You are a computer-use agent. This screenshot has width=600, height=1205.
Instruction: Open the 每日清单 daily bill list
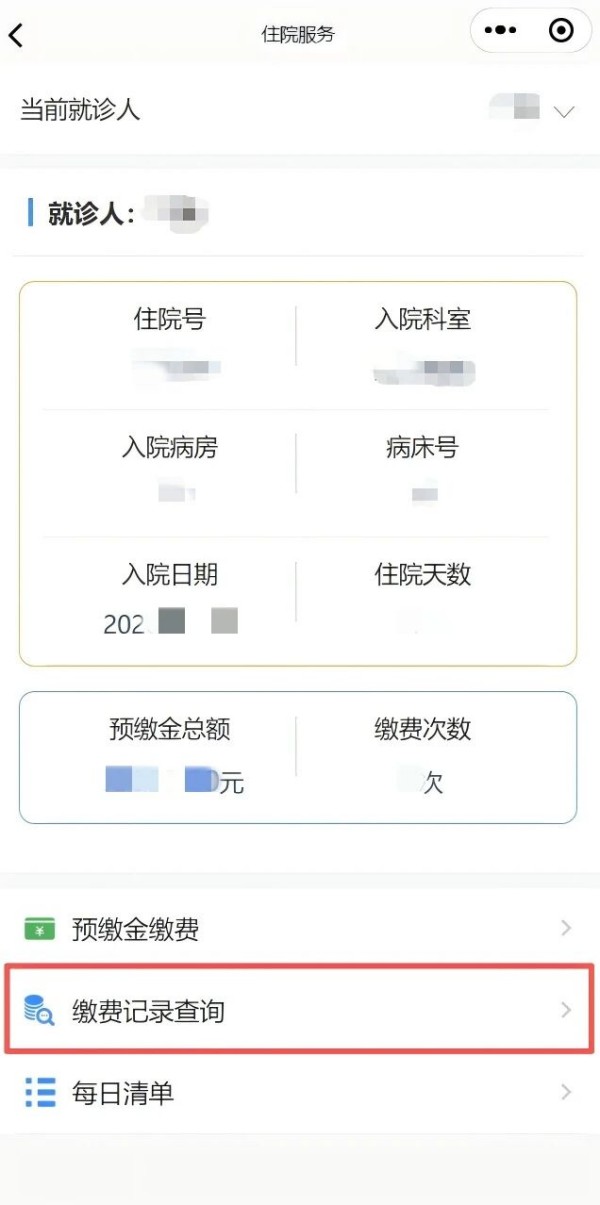click(300, 1093)
